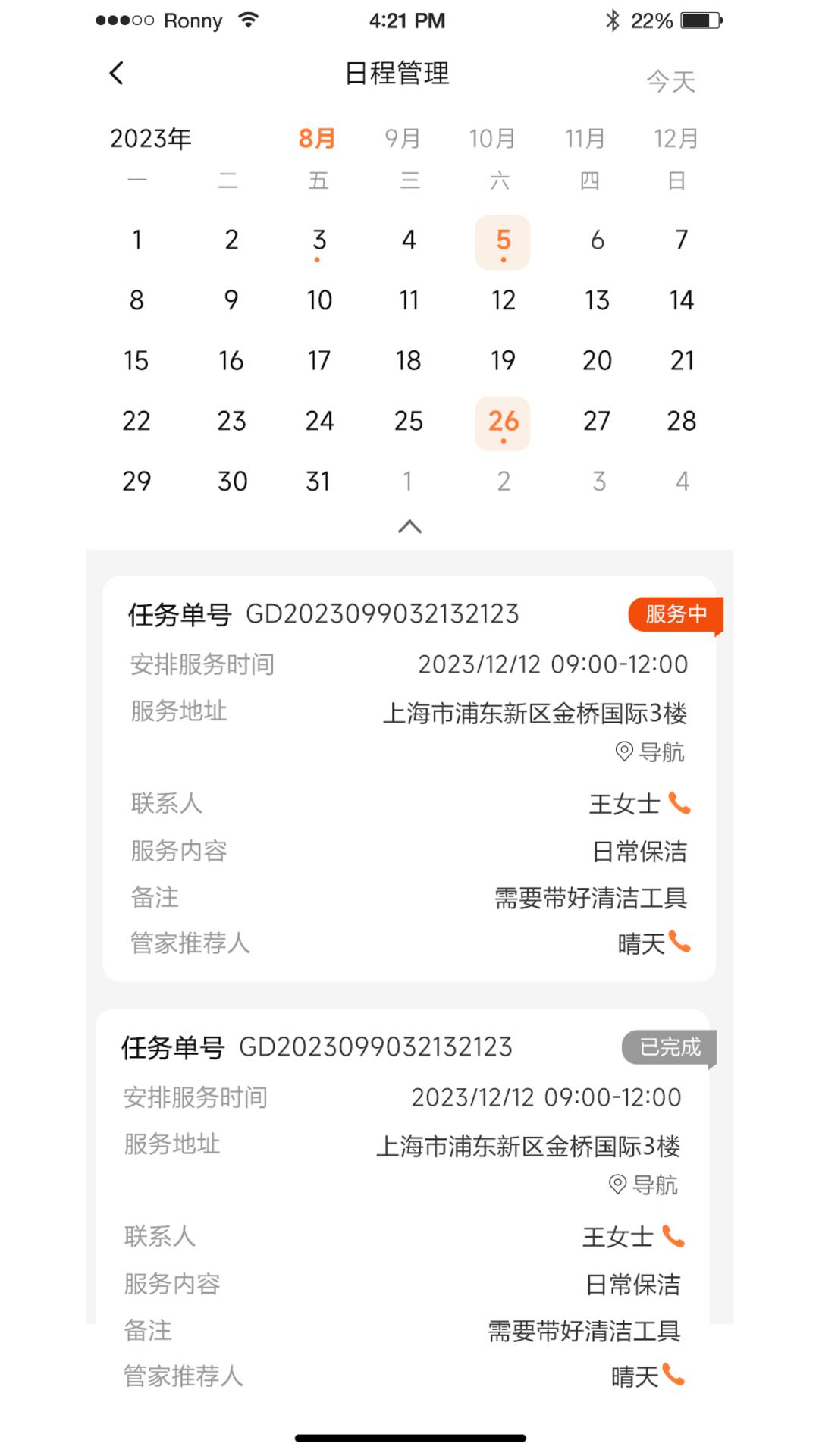Call 王女士 on the 服务中 task

[x=679, y=803]
